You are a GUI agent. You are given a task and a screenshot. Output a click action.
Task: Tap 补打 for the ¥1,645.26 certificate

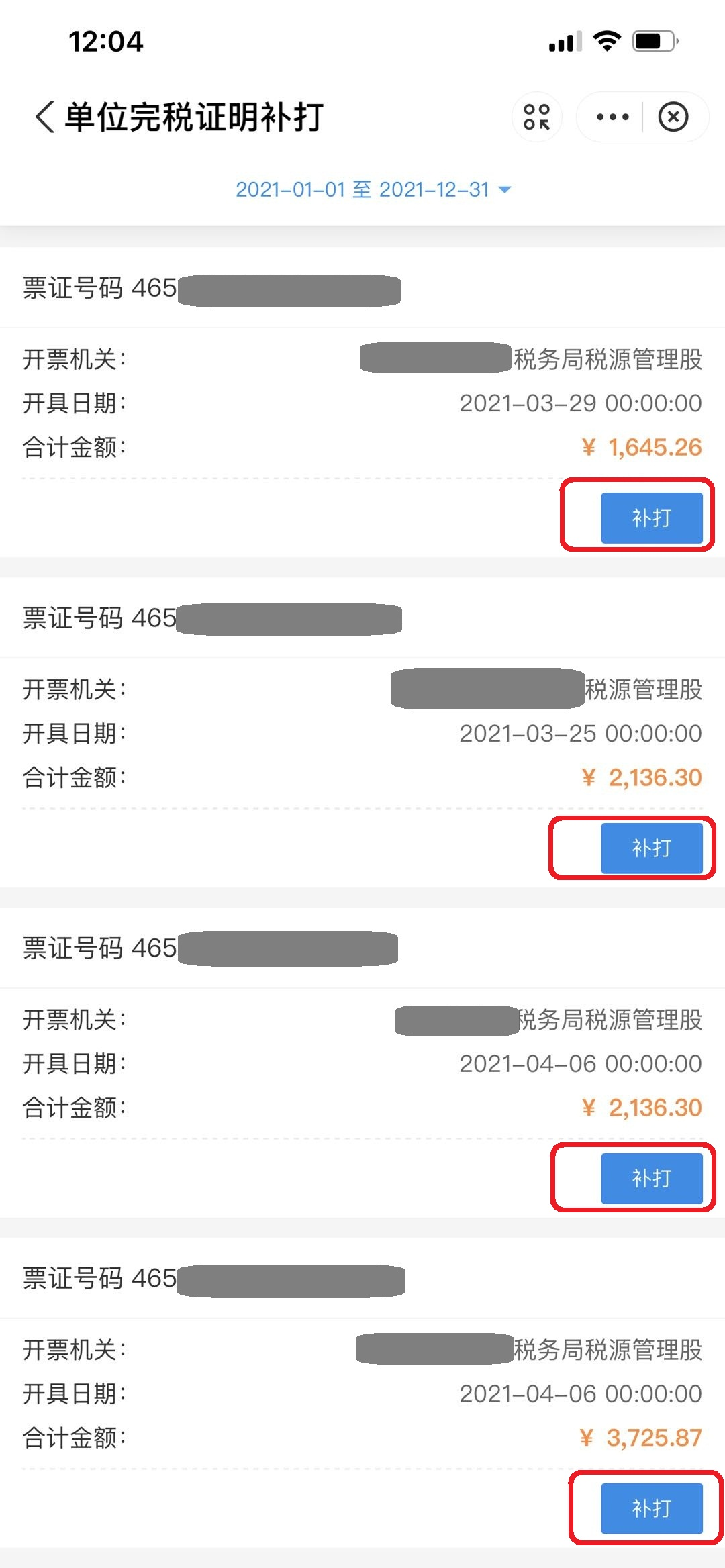[x=651, y=518]
